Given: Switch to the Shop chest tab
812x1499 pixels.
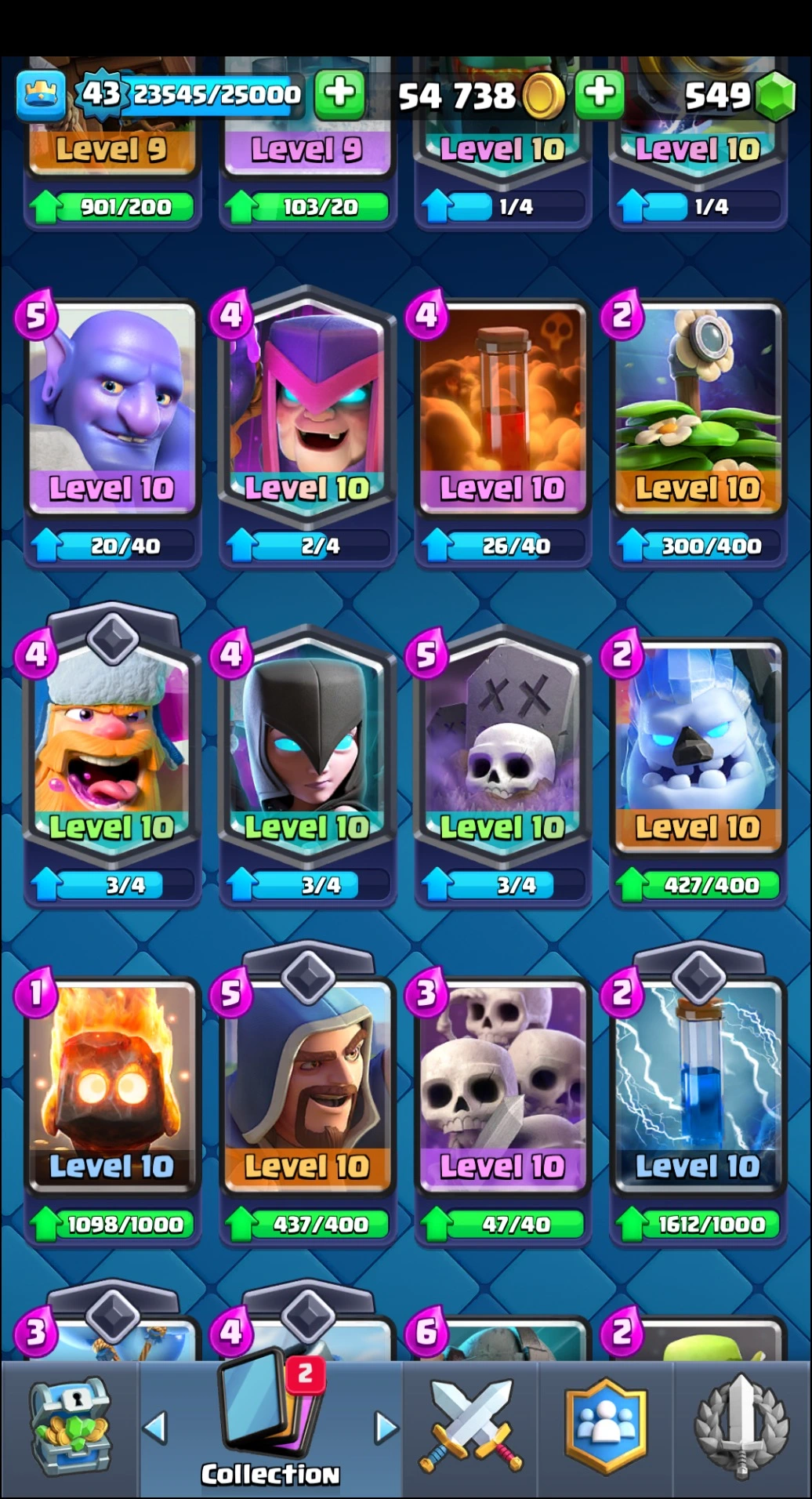Looking at the screenshot, I should tap(70, 1428).
